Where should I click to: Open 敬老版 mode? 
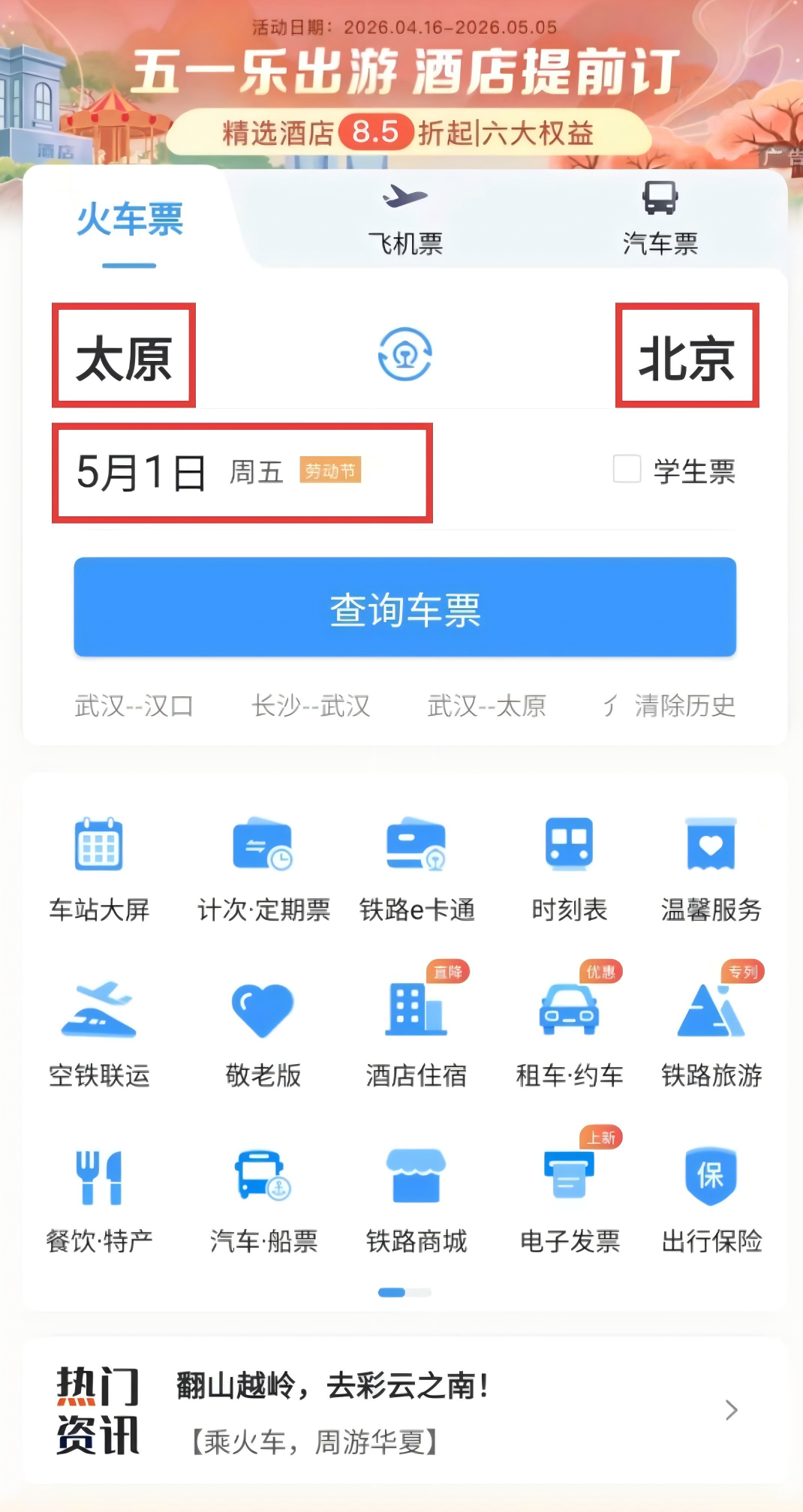[263, 1033]
